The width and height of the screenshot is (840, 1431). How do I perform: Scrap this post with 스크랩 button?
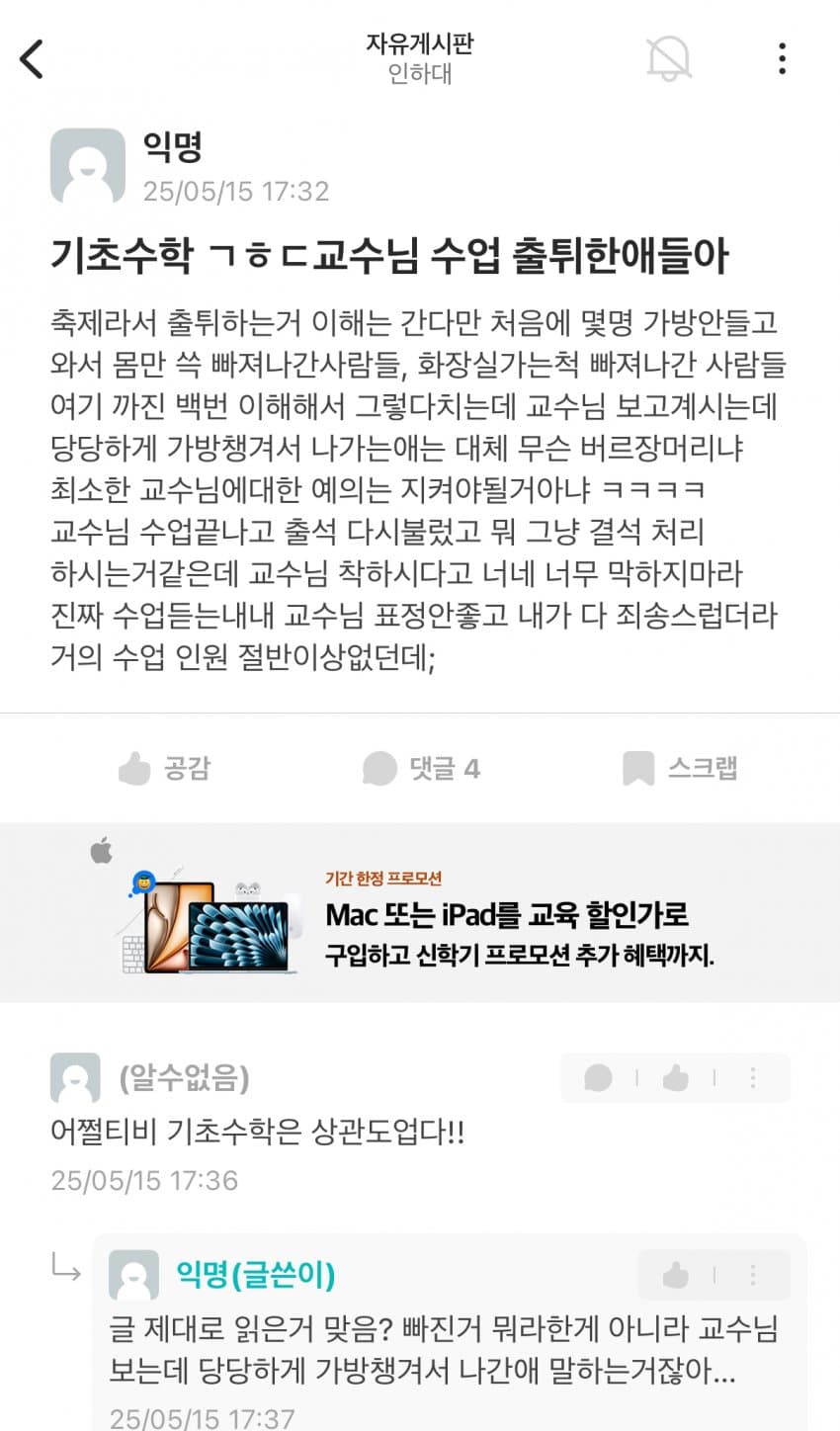[681, 768]
